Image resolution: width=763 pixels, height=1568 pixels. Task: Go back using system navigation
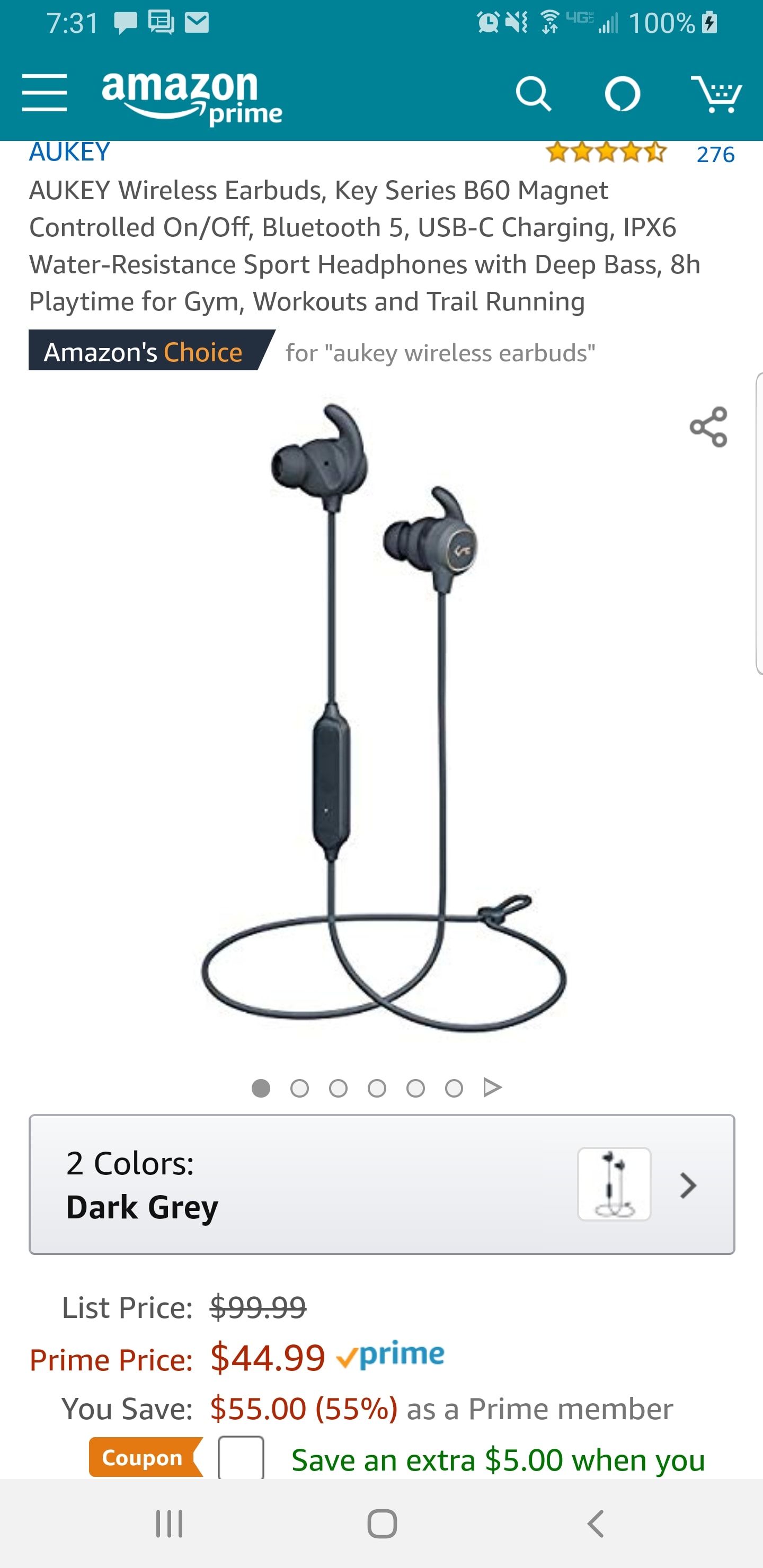(x=596, y=1524)
